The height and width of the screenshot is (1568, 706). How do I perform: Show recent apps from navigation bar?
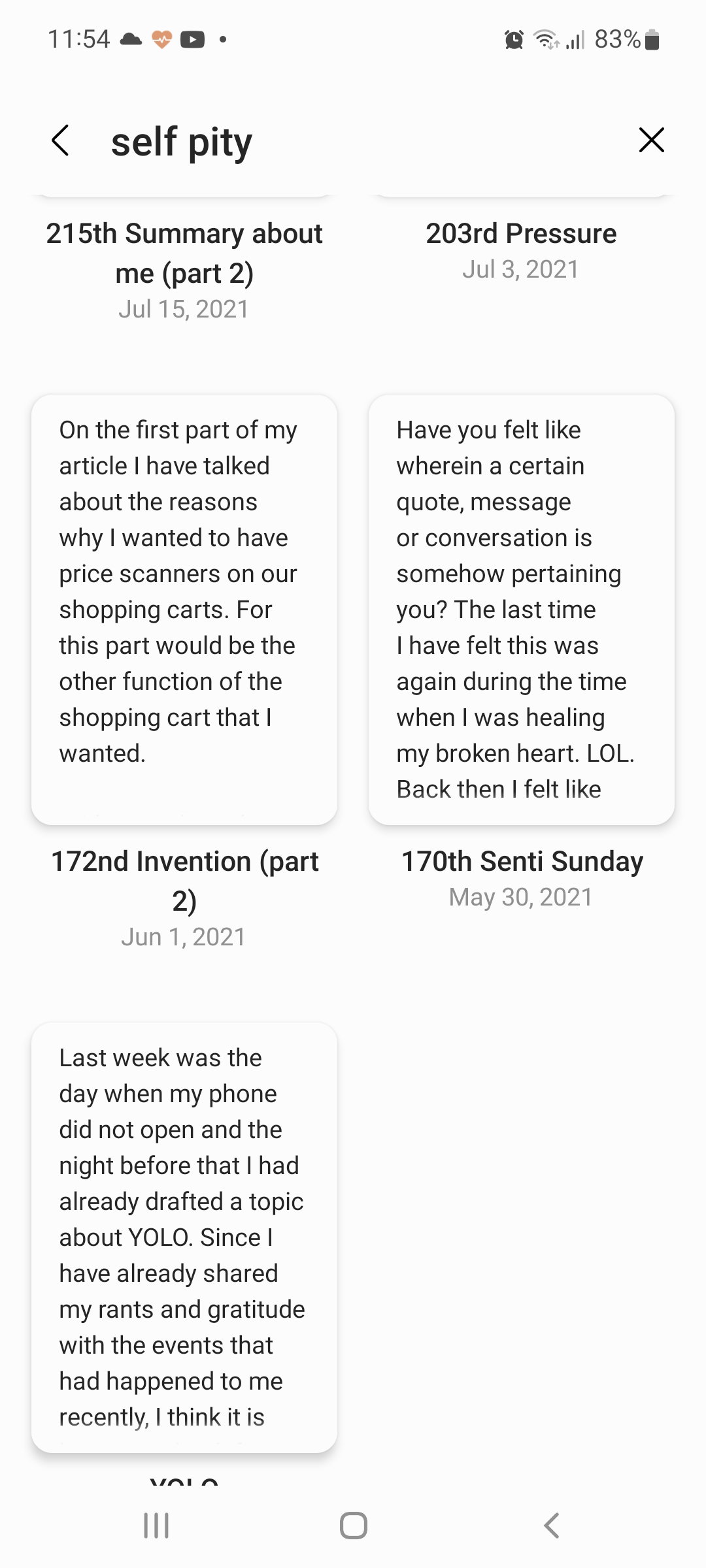[156, 1526]
